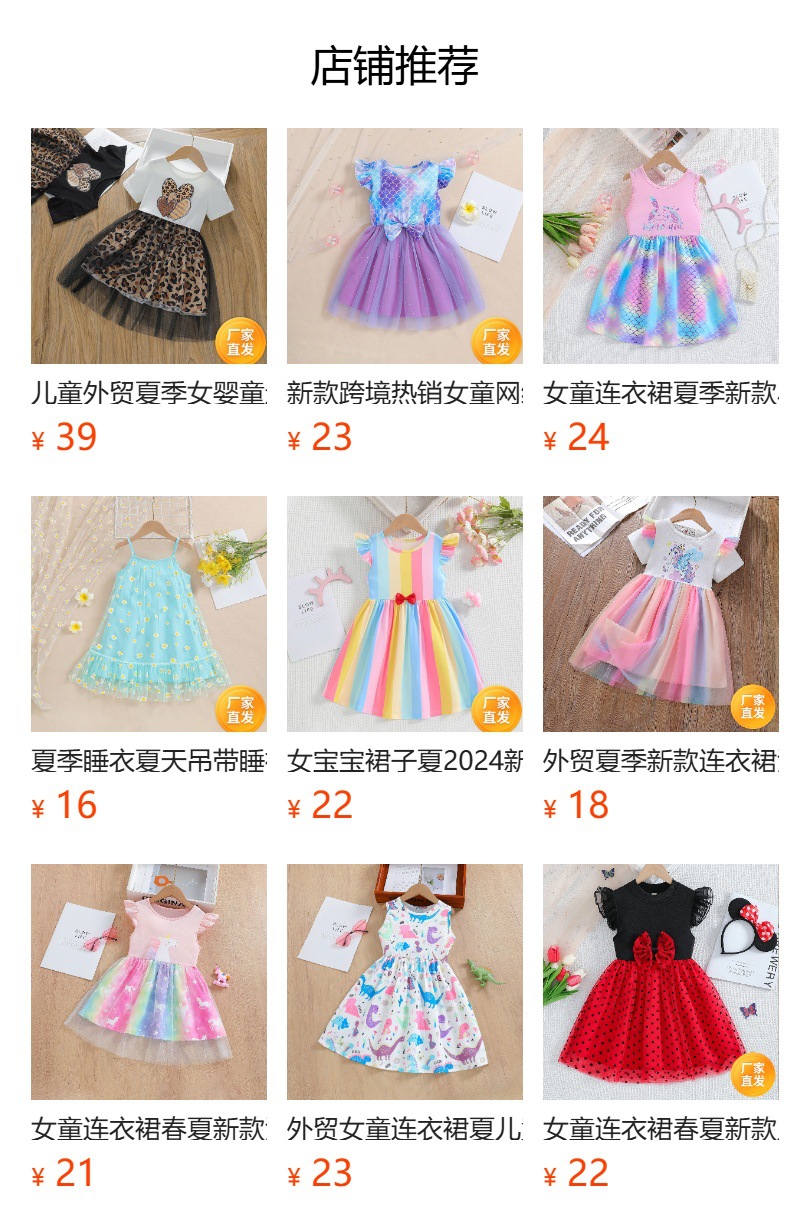View the unicorn pastel tulle dress at ¥18
This screenshot has height=1232, width=790.
pyautogui.click(x=660, y=614)
